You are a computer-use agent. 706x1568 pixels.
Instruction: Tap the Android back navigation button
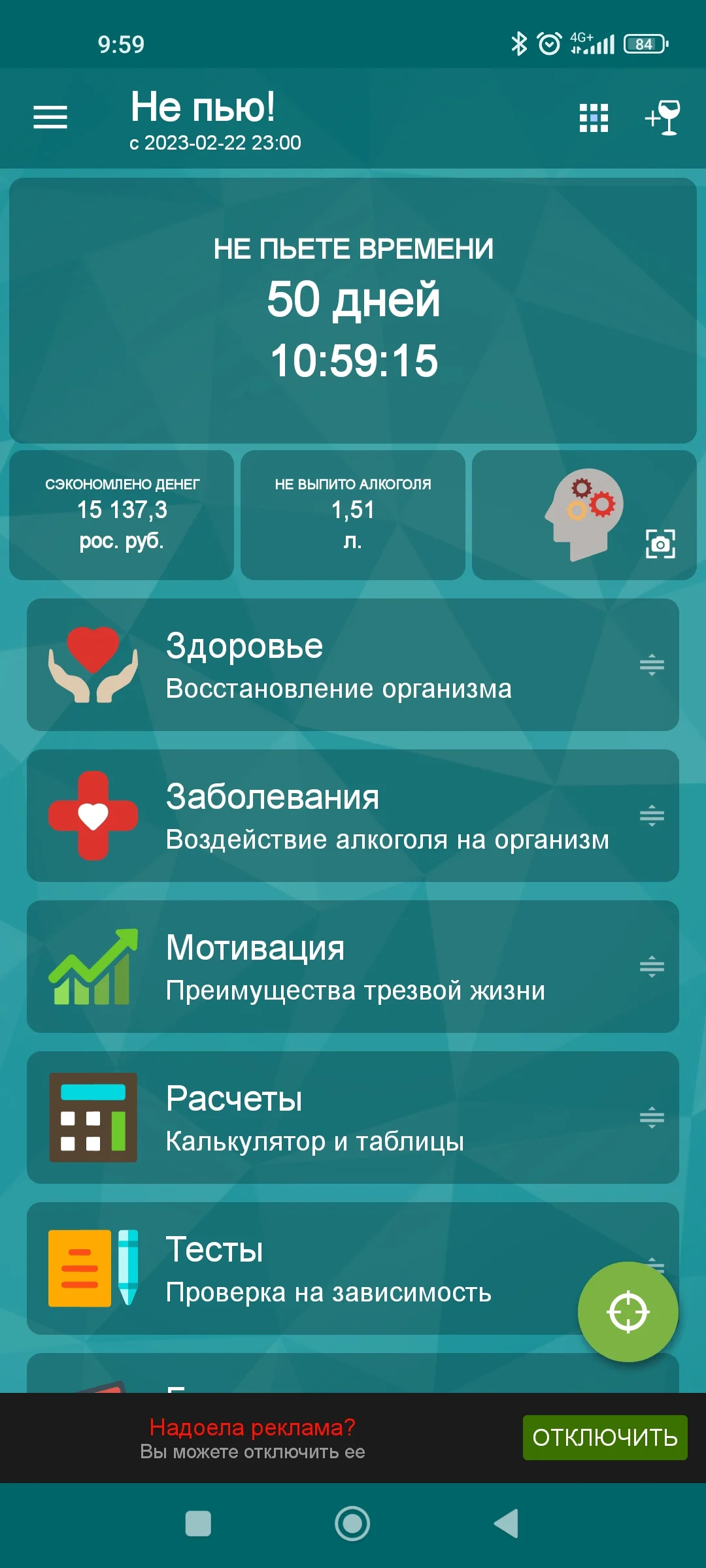[x=508, y=1522]
